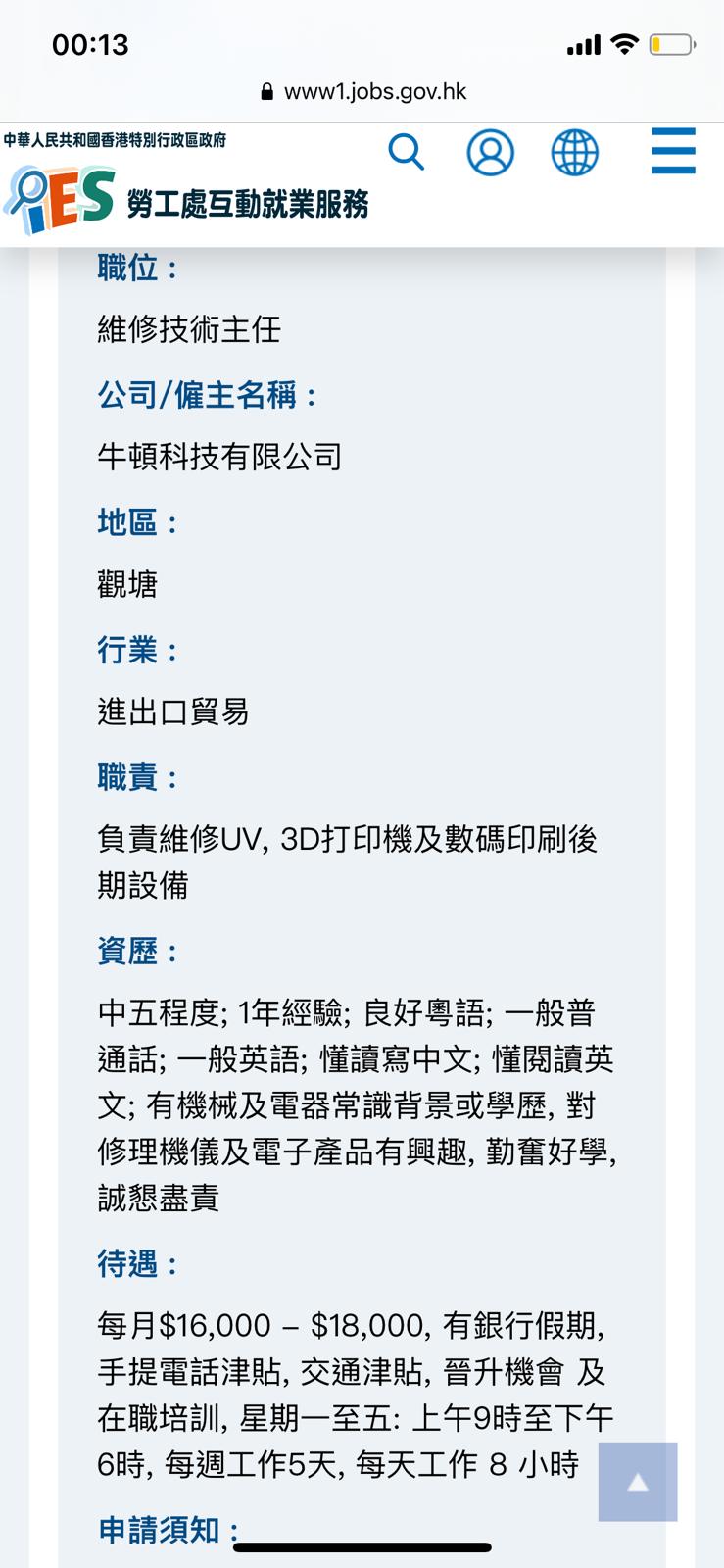
Task: Open the search magnifier icon
Action: click(x=406, y=153)
